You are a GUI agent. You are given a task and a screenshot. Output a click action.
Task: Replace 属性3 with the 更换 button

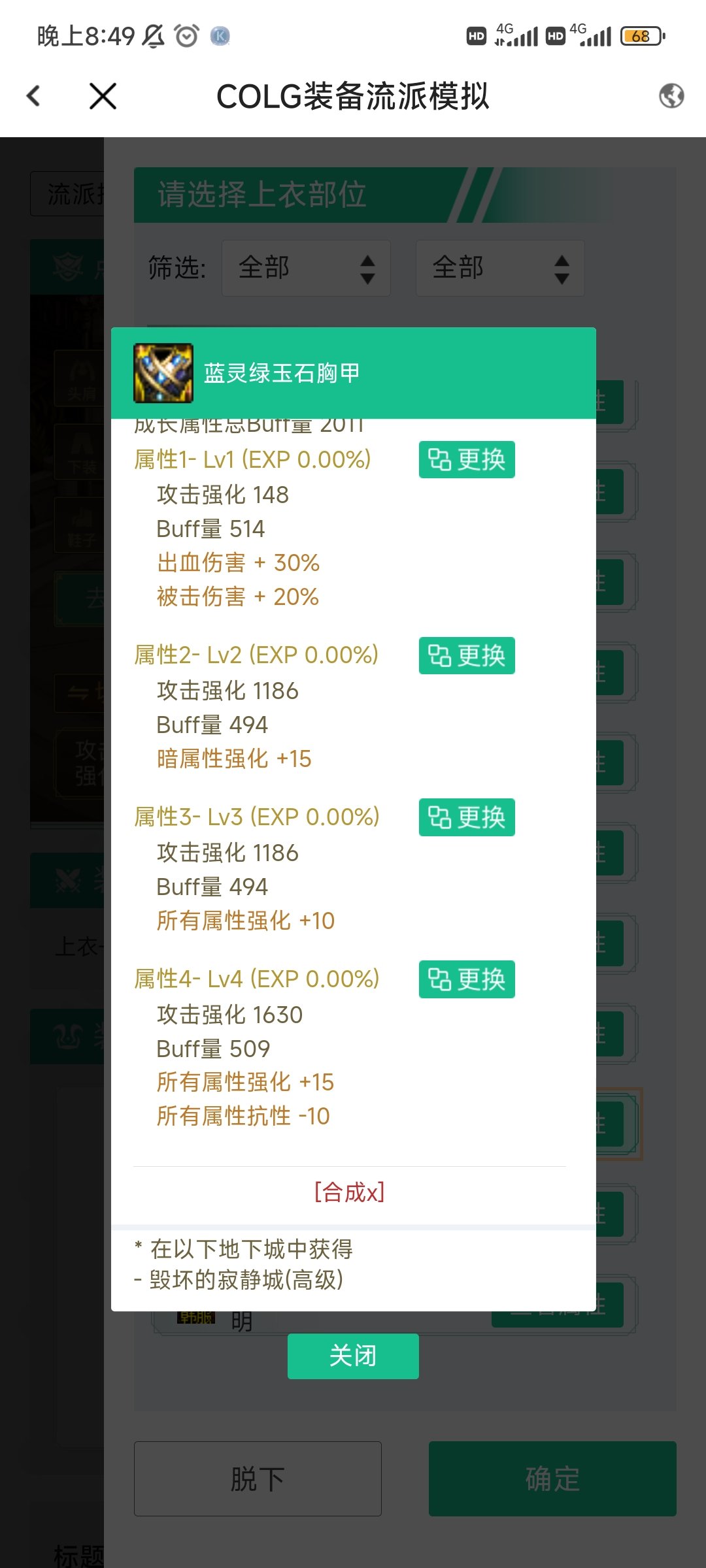(467, 817)
